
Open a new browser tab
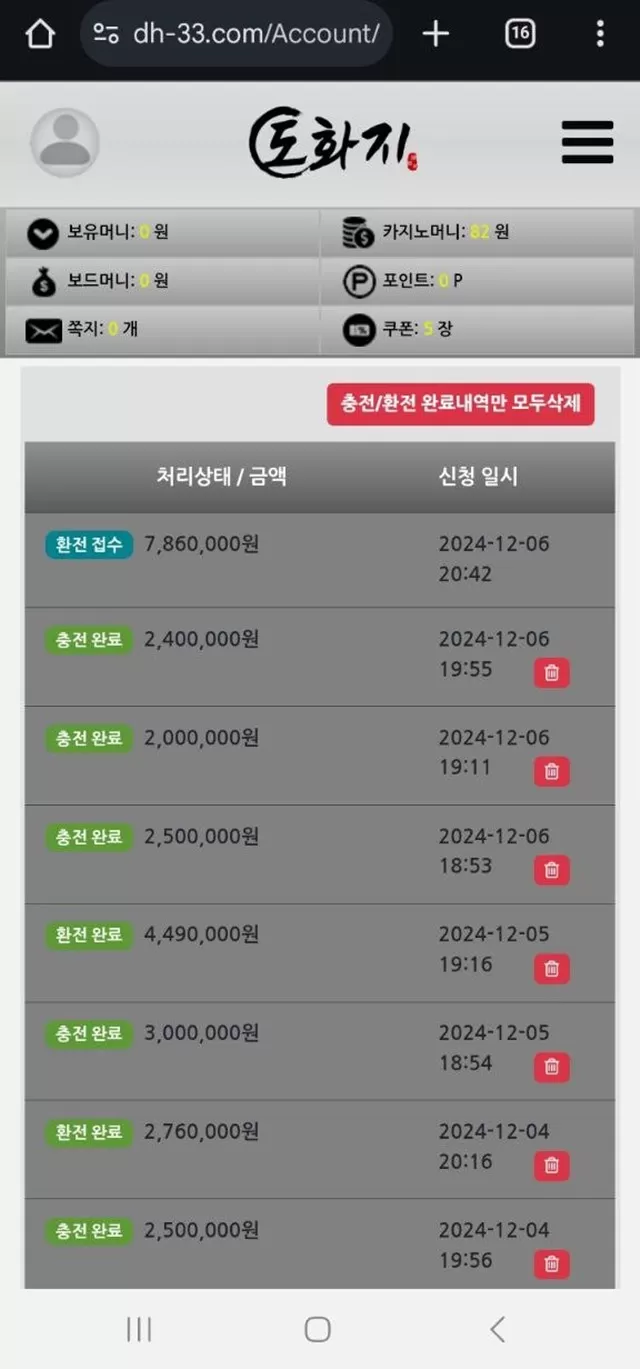point(436,34)
